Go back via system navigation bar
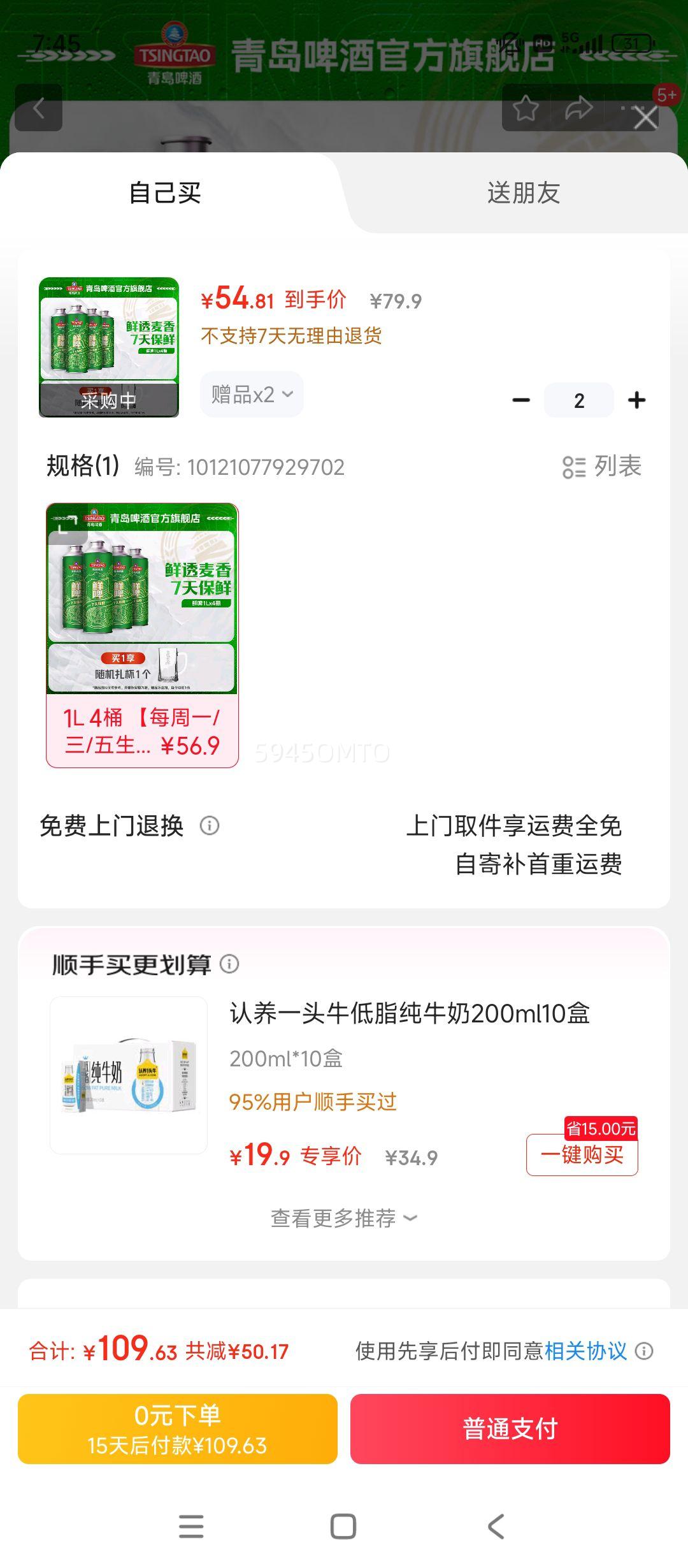Screen dimensions: 688x1568 pyautogui.click(x=496, y=1527)
